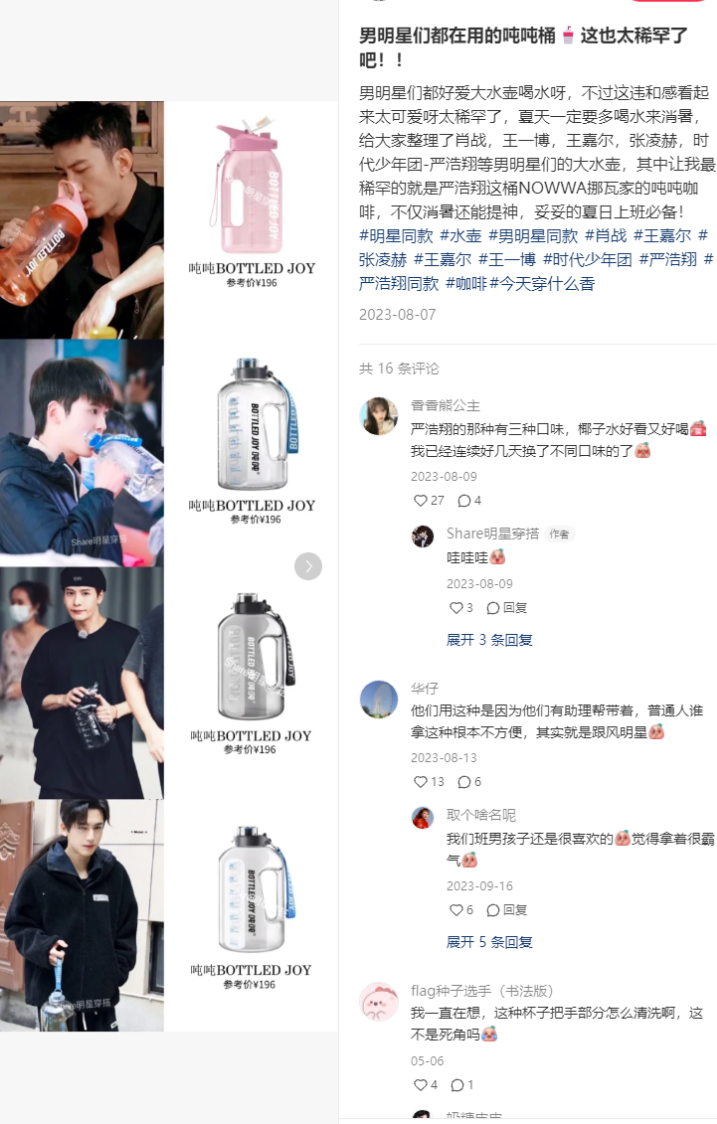The height and width of the screenshot is (1124, 717).
Task: Open hashtag #明星同款
Action: click(x=396, y=236)
